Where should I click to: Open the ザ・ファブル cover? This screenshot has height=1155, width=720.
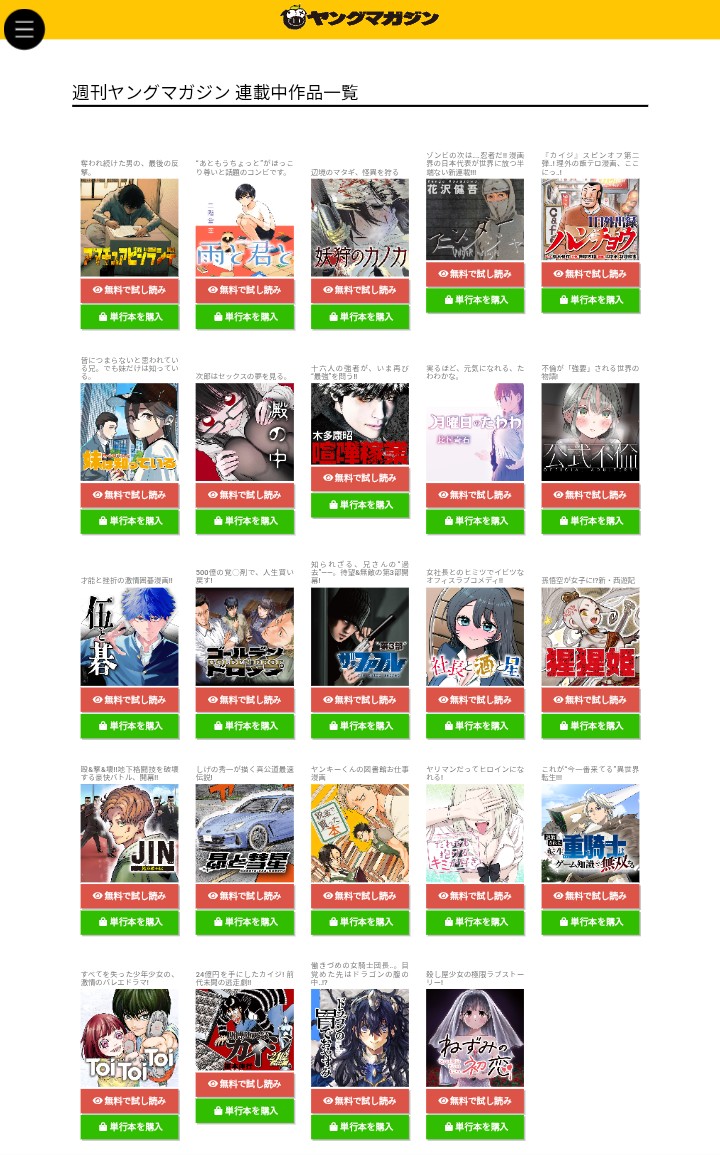click(x=359, y=636)
